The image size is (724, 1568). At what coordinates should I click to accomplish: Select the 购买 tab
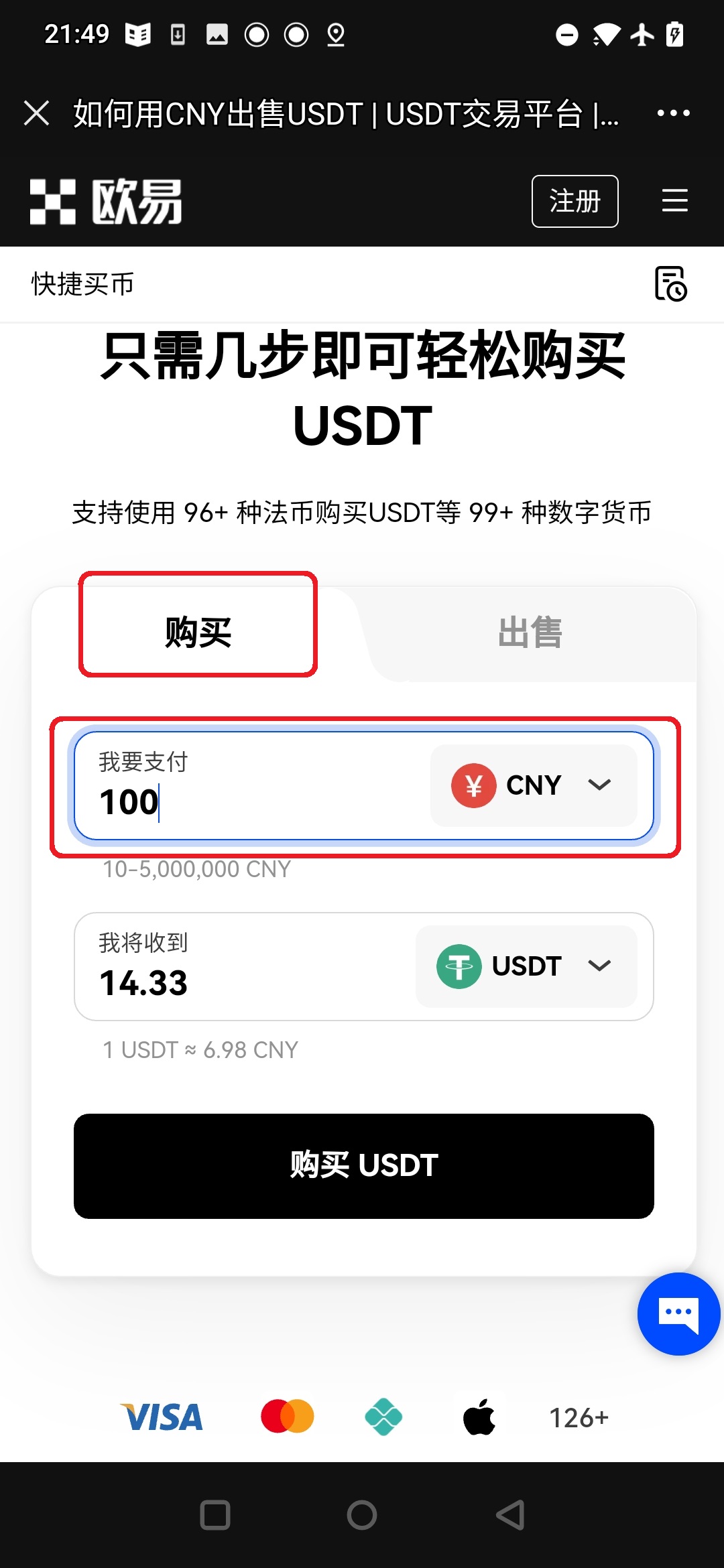click(x=198, y=630)
